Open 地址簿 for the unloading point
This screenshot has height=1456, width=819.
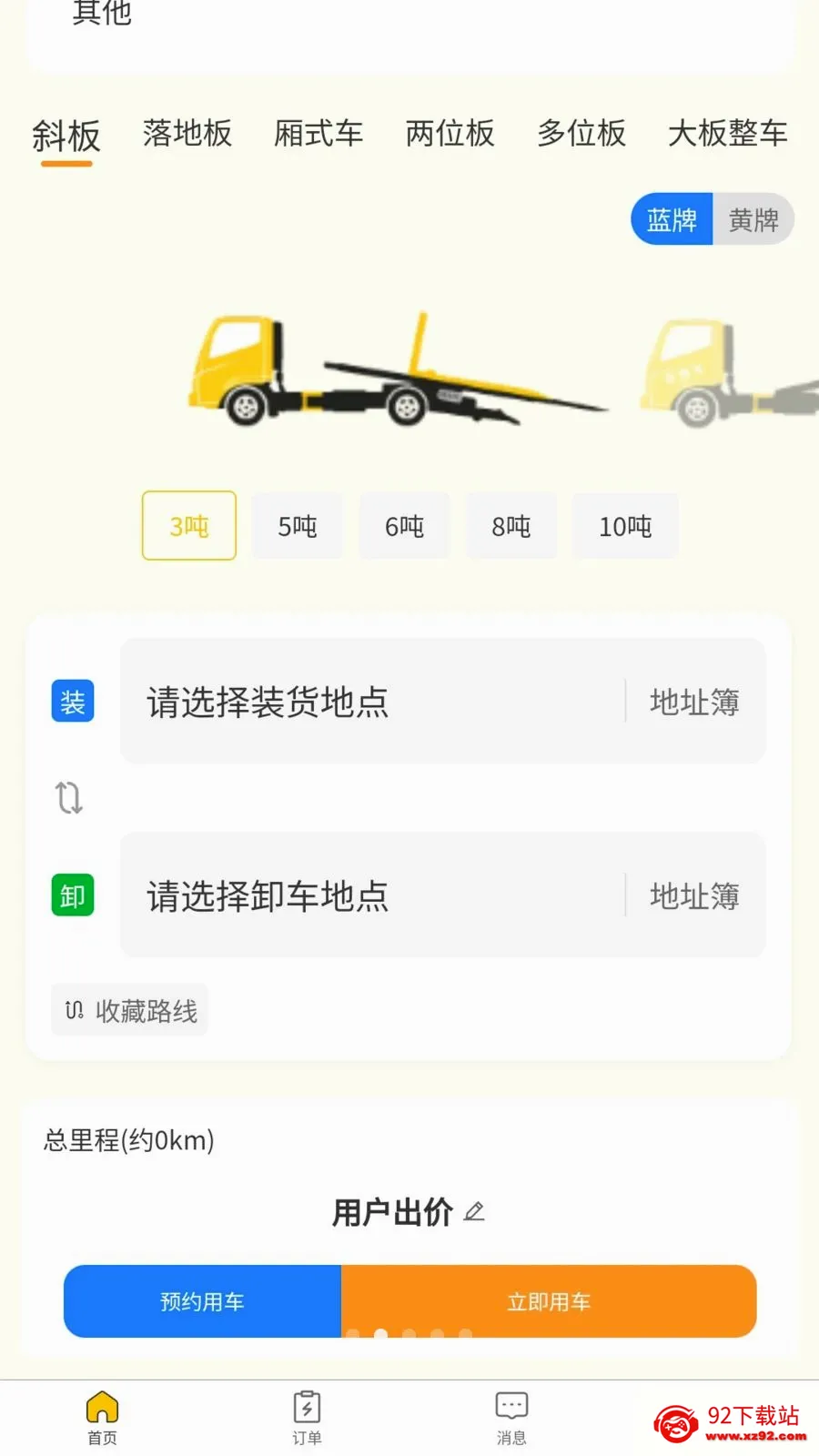[694, 895]
